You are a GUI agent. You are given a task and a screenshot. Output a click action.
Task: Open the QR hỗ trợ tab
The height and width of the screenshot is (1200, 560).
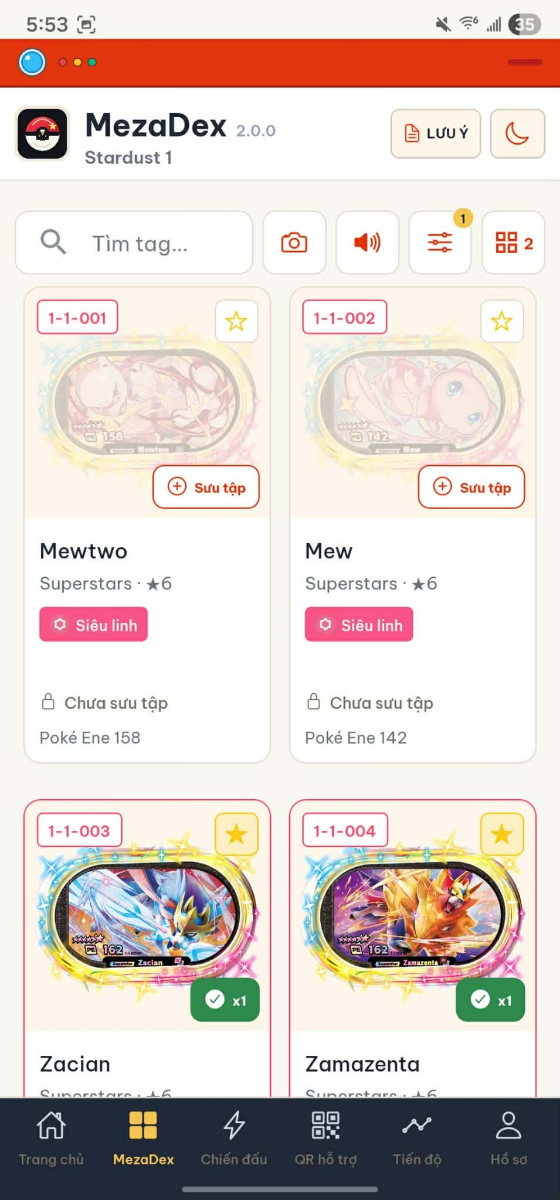pyautogui.click(x=326, y=1139)
